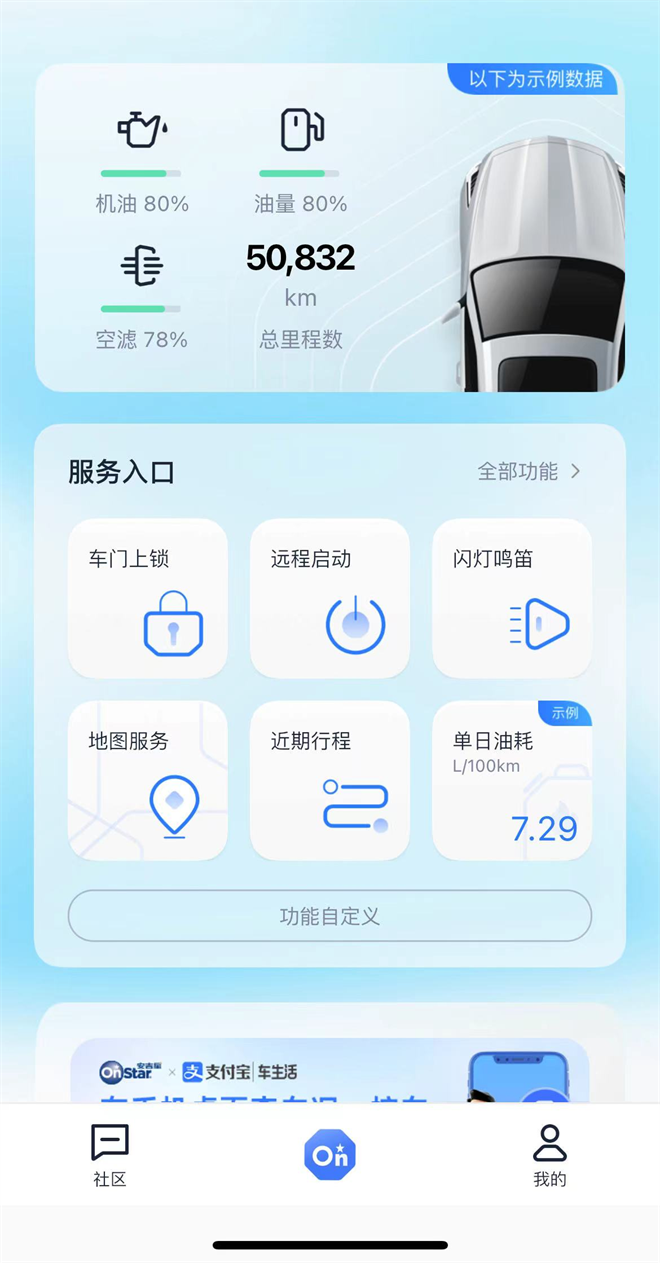Open the 支付宝车生活 promotional banner
The width and height of the screenshot is (660, 1263).
[x=330, y=1070]
